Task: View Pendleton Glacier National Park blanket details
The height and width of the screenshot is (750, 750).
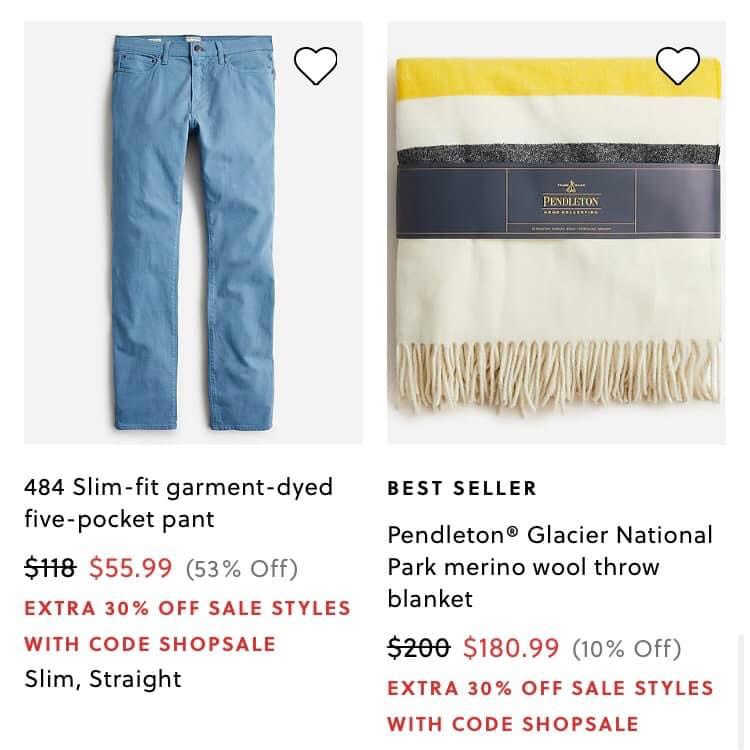Action: point(549,566)
